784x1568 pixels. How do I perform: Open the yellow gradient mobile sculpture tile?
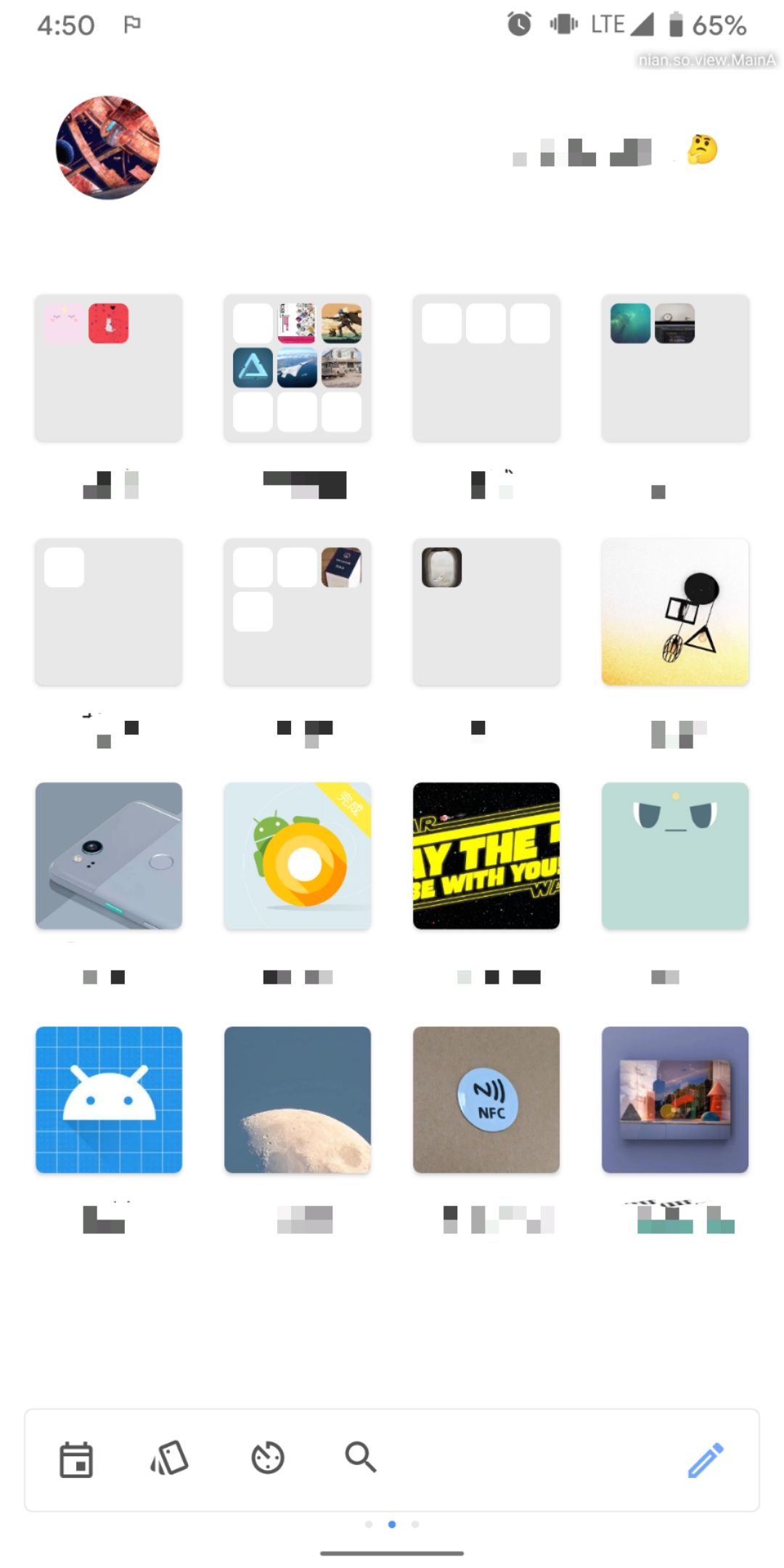(675, 612)
